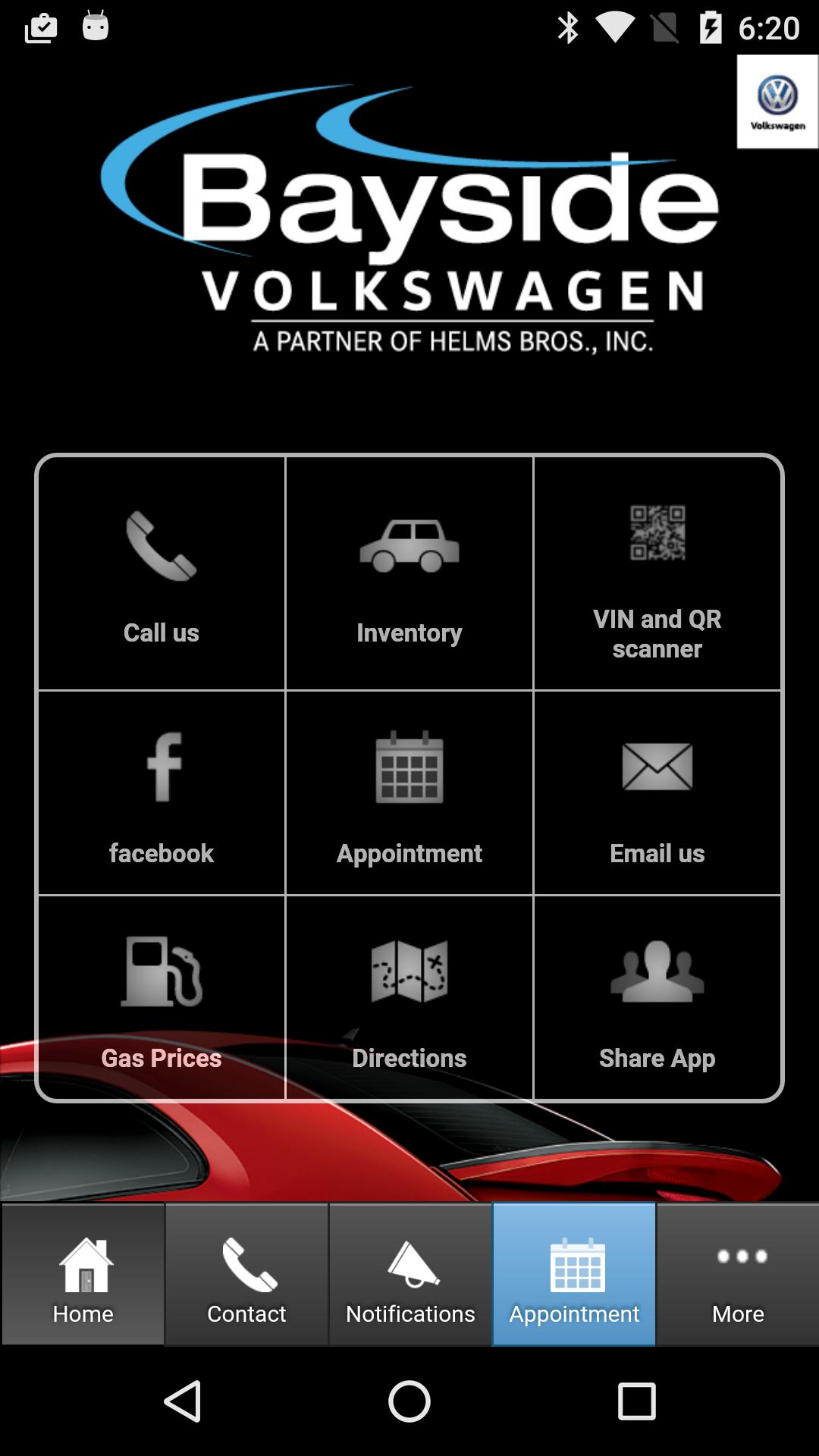Screen dimensions: 819x1456
Task: View Gas Prices
Action: point(162,998)
